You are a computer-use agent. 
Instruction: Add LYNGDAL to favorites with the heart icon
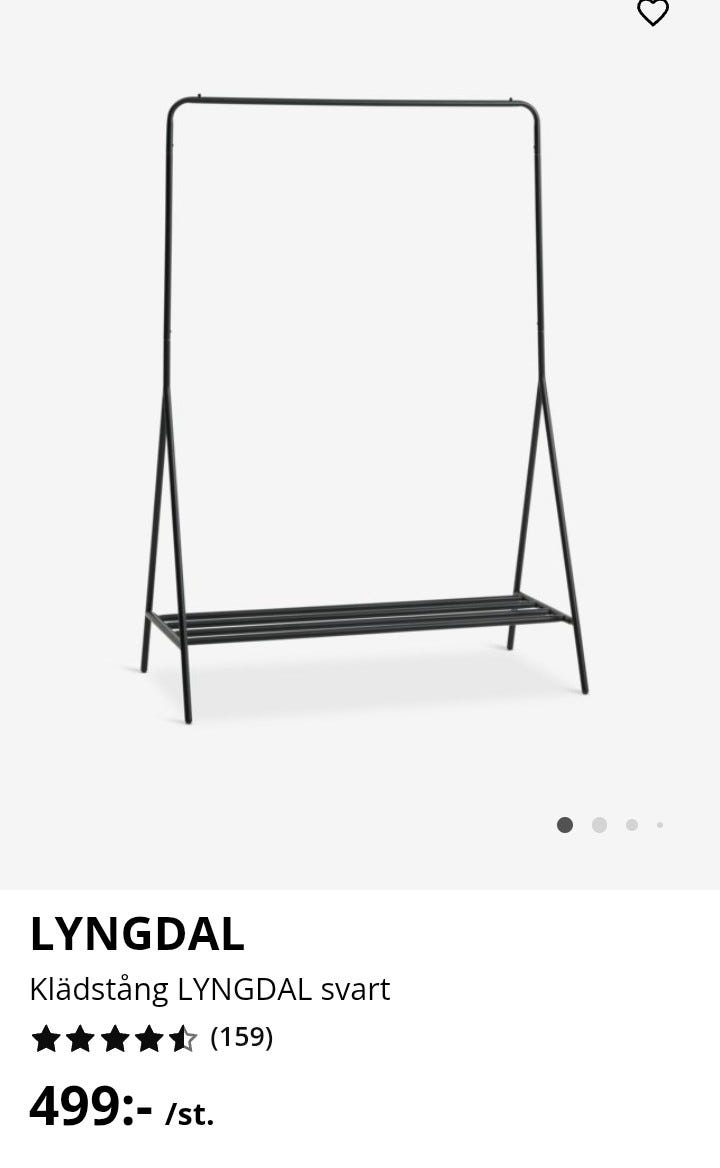point(652,13)
